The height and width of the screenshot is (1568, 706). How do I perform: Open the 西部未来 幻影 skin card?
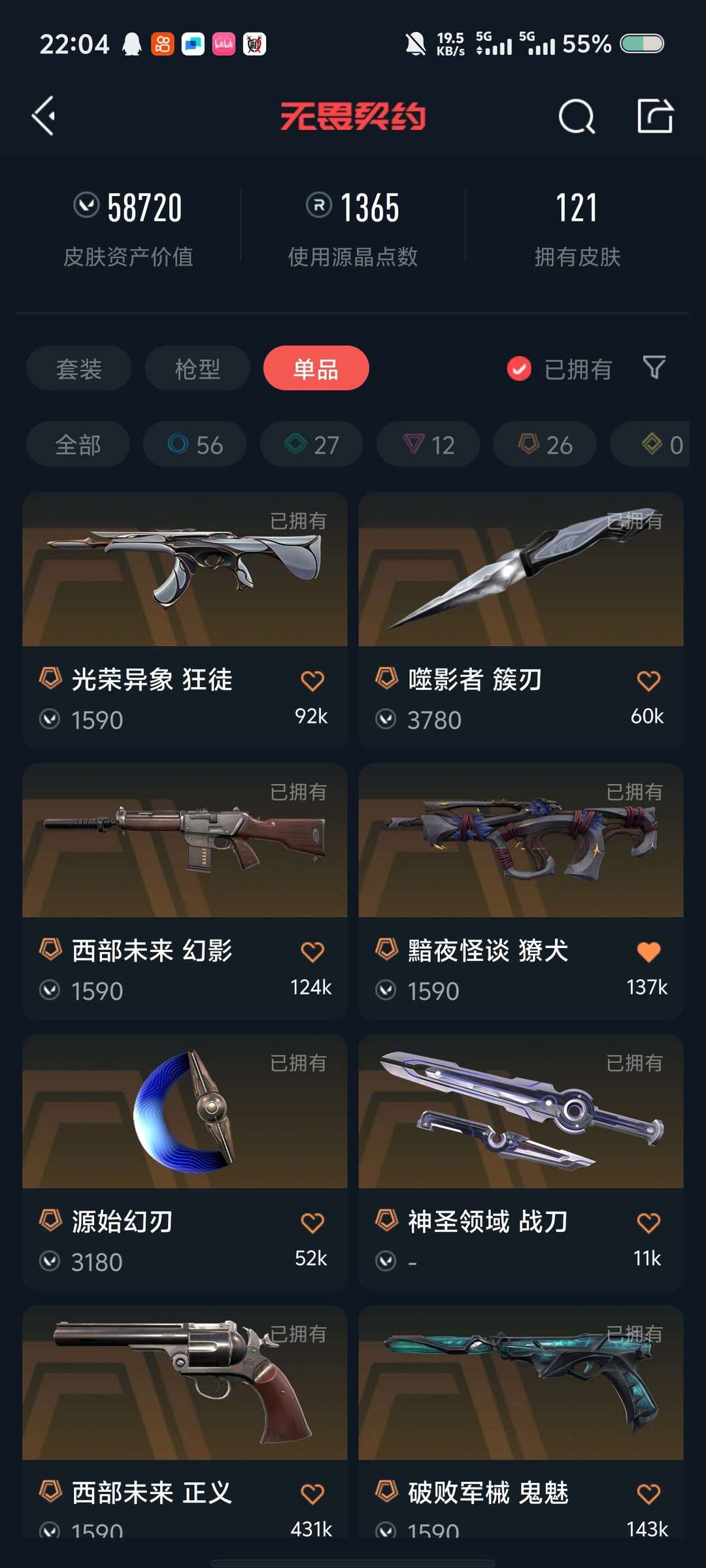(x=185, y=892)
